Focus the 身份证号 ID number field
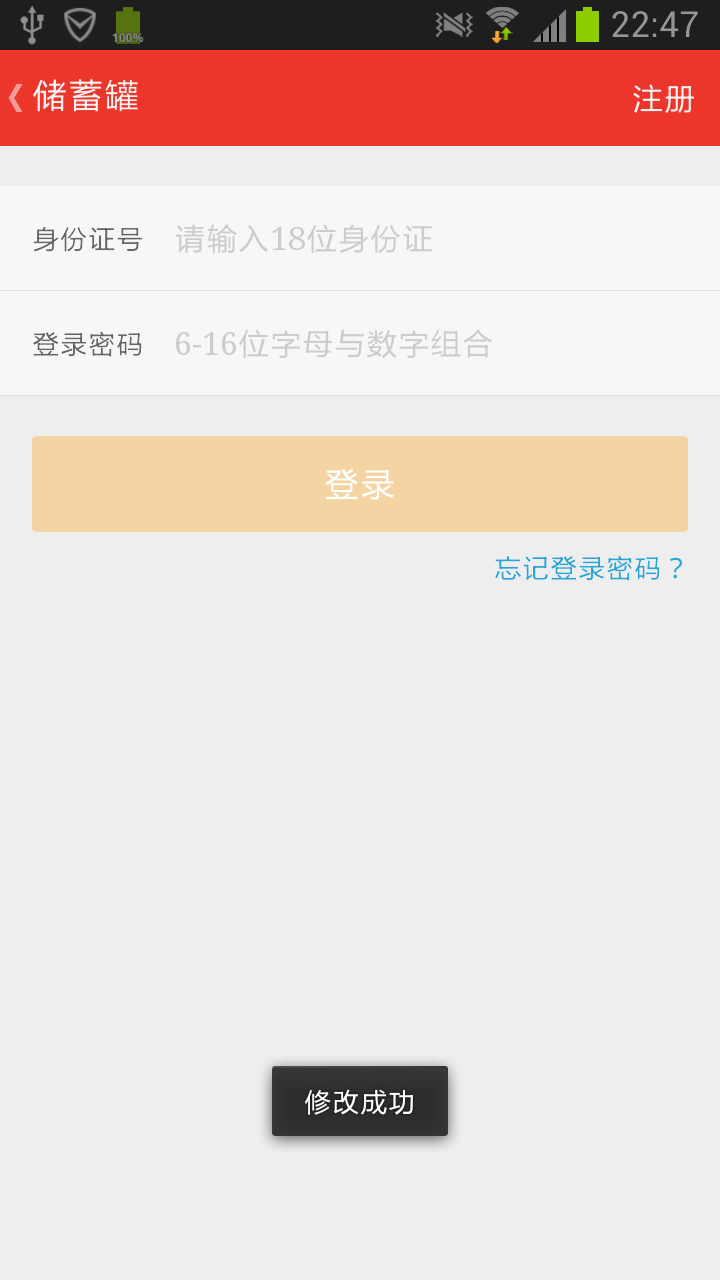The image size is (720, 1280). [360, 239]
